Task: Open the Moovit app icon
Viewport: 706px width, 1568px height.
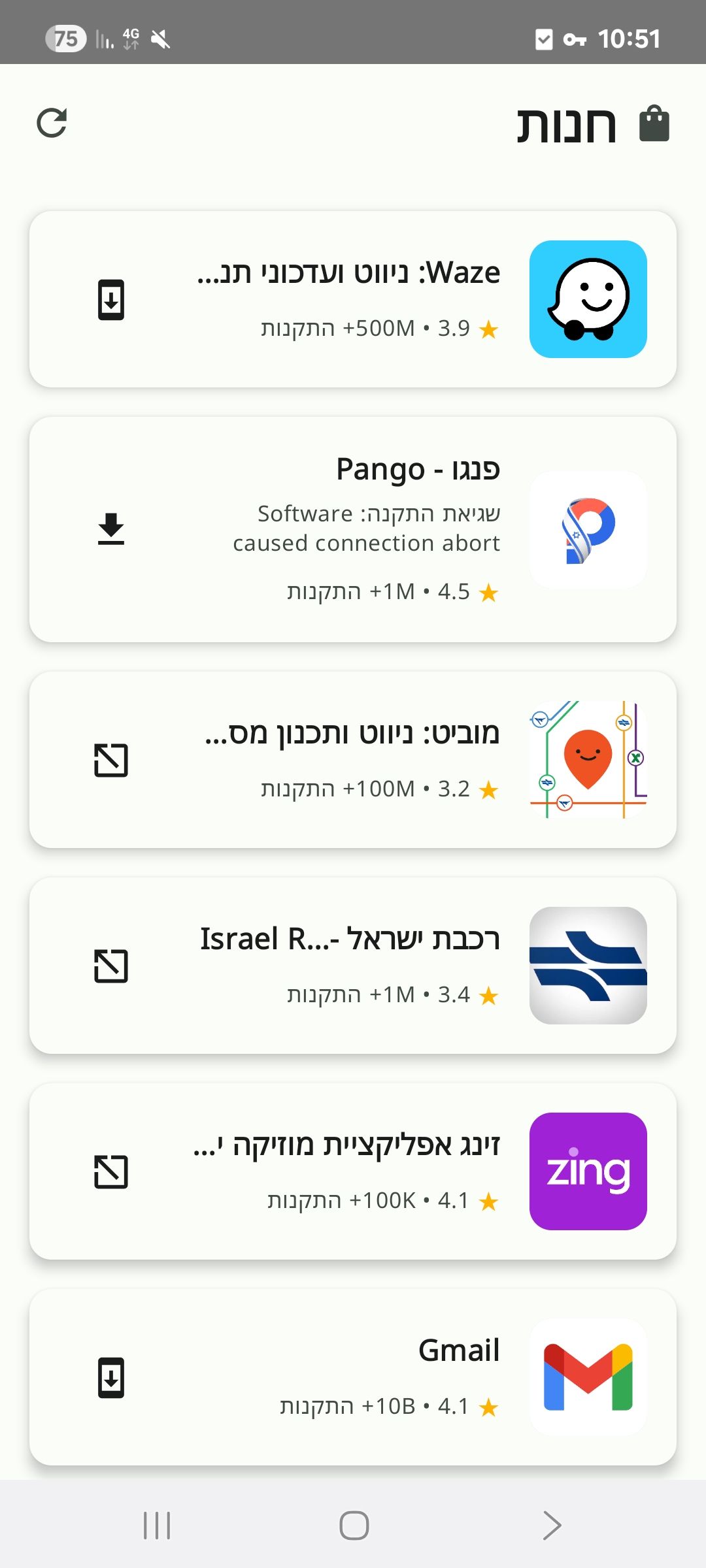Action: [587, 760]
